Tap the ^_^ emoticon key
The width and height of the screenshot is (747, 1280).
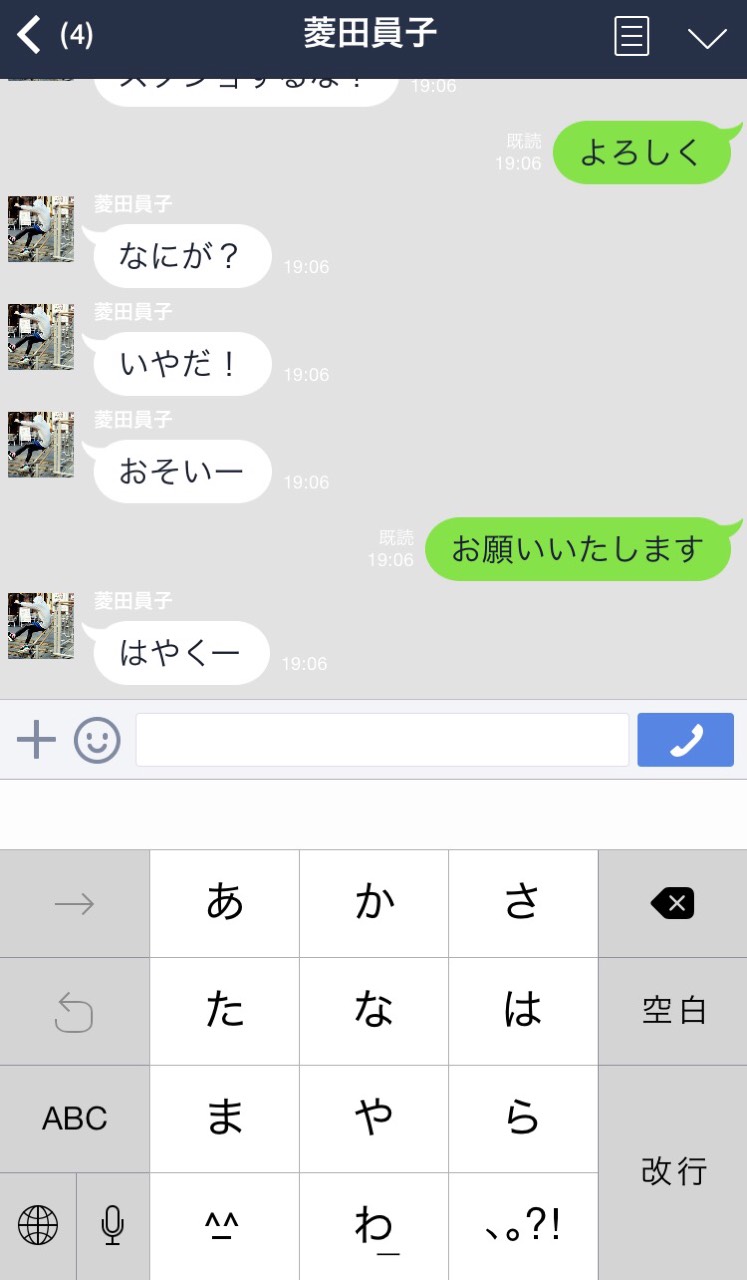pyautogui.click(x=224, y=1225)
